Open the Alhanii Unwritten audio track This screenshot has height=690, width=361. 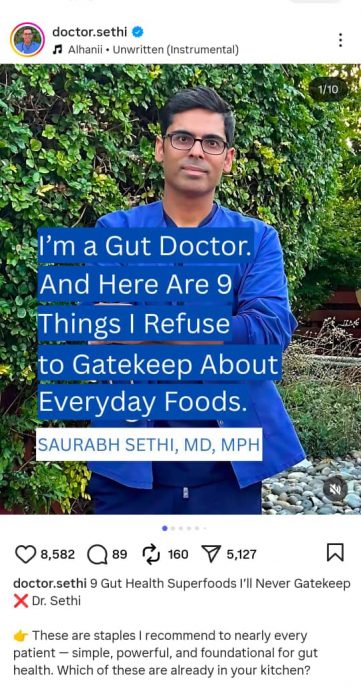145,50
